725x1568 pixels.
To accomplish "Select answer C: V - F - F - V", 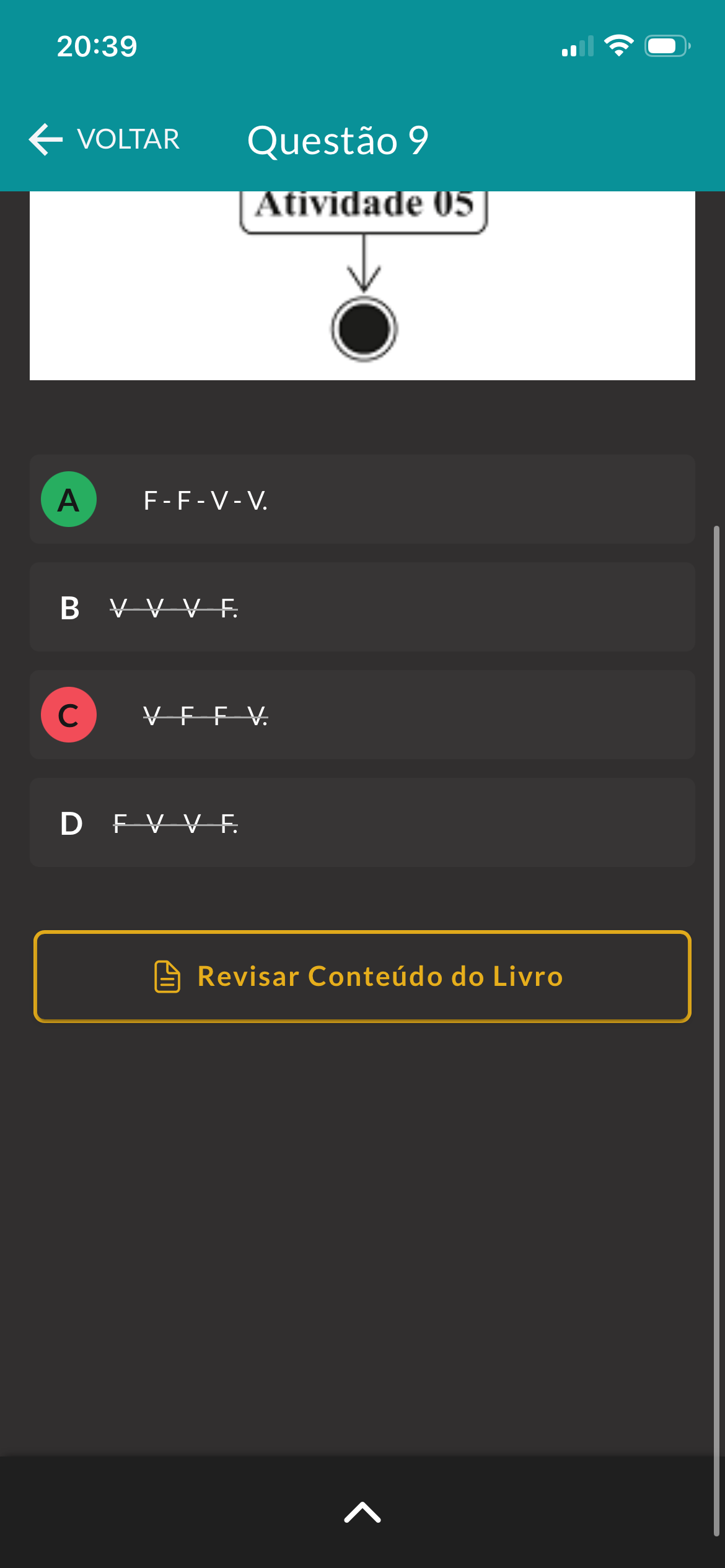I will (362, 715).
